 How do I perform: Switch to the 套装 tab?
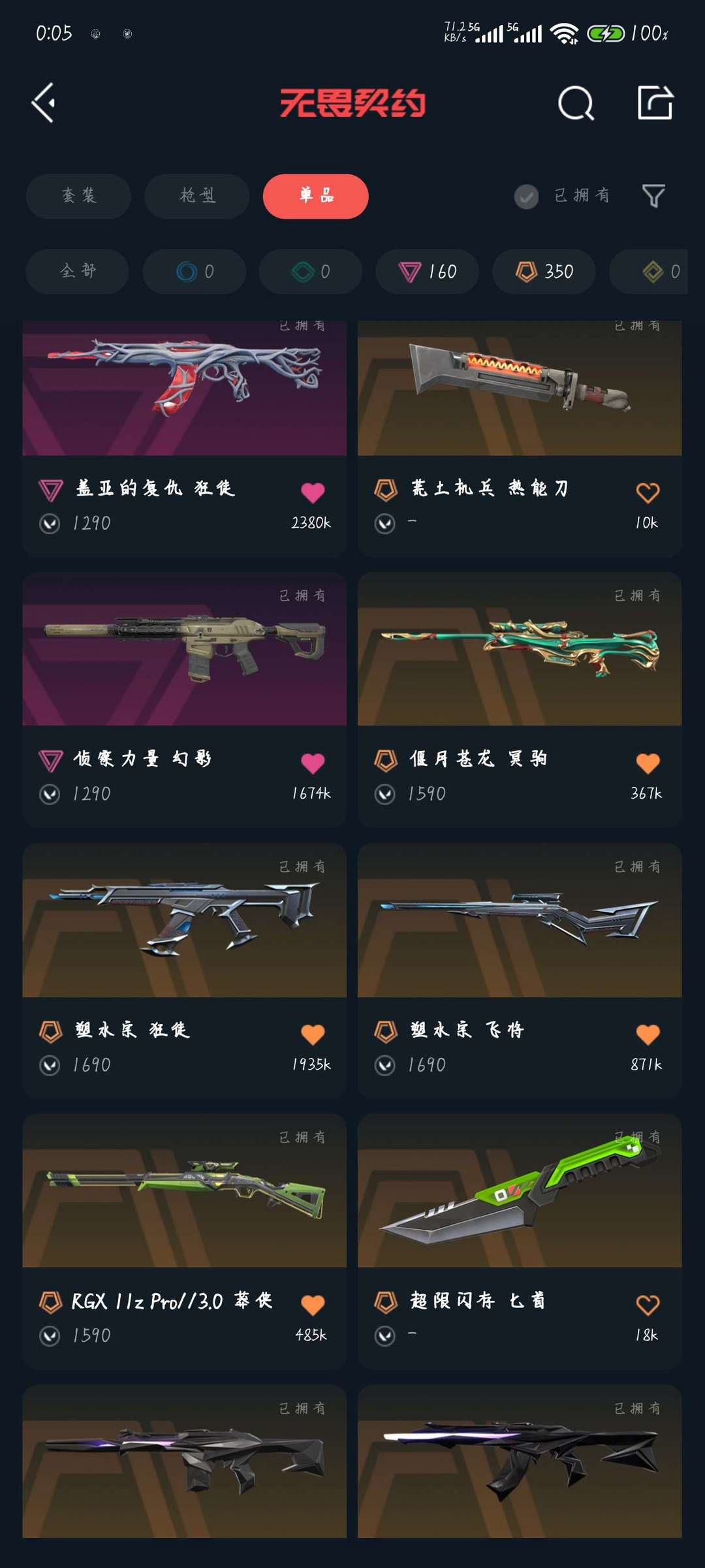pos(78,196)
